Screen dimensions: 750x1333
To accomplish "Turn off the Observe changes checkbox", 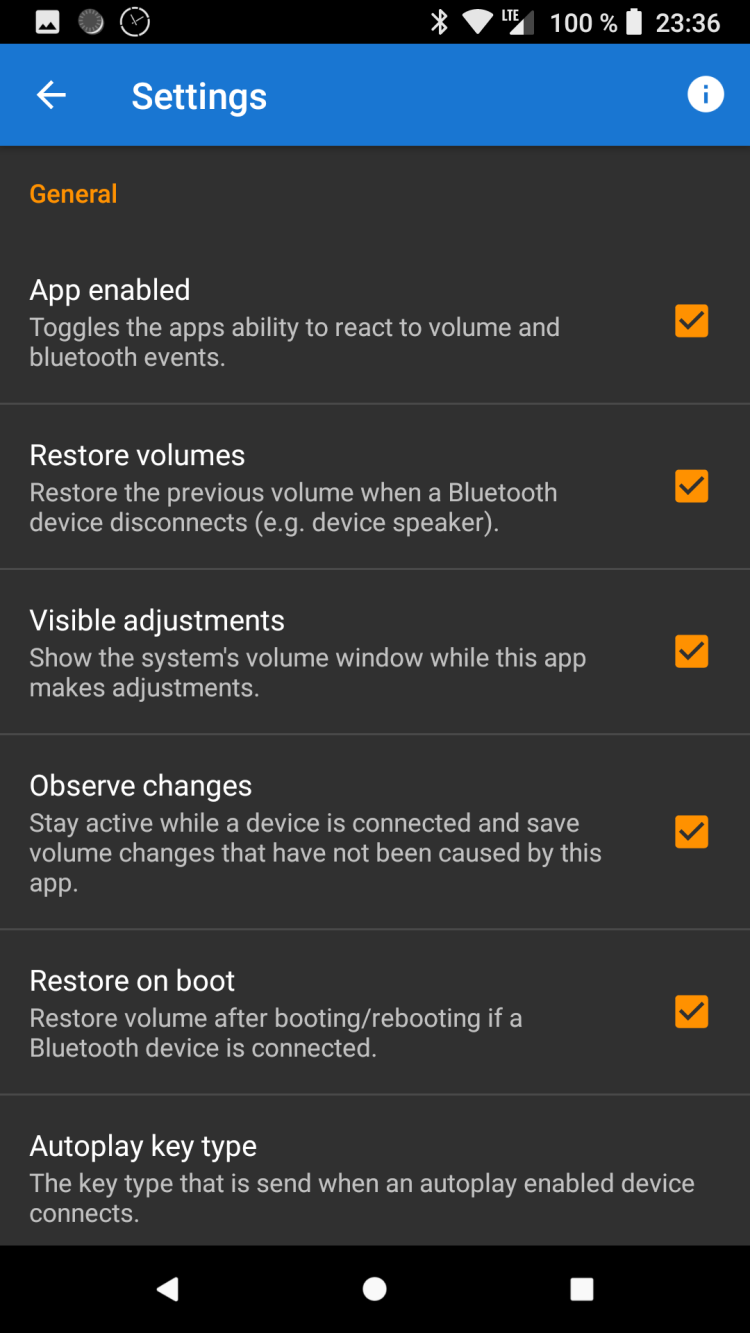I will (x=692, y=831).
